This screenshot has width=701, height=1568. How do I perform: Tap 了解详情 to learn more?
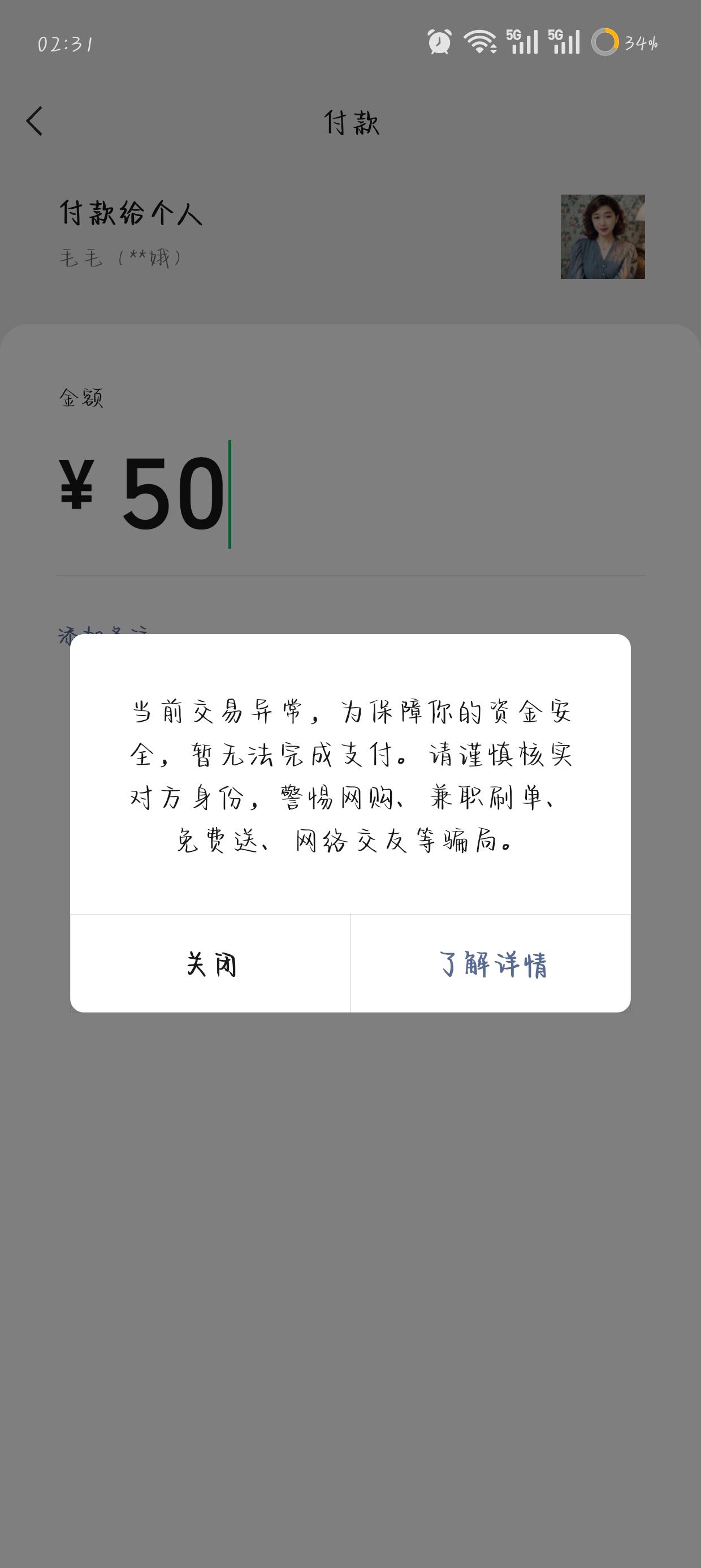492,964
